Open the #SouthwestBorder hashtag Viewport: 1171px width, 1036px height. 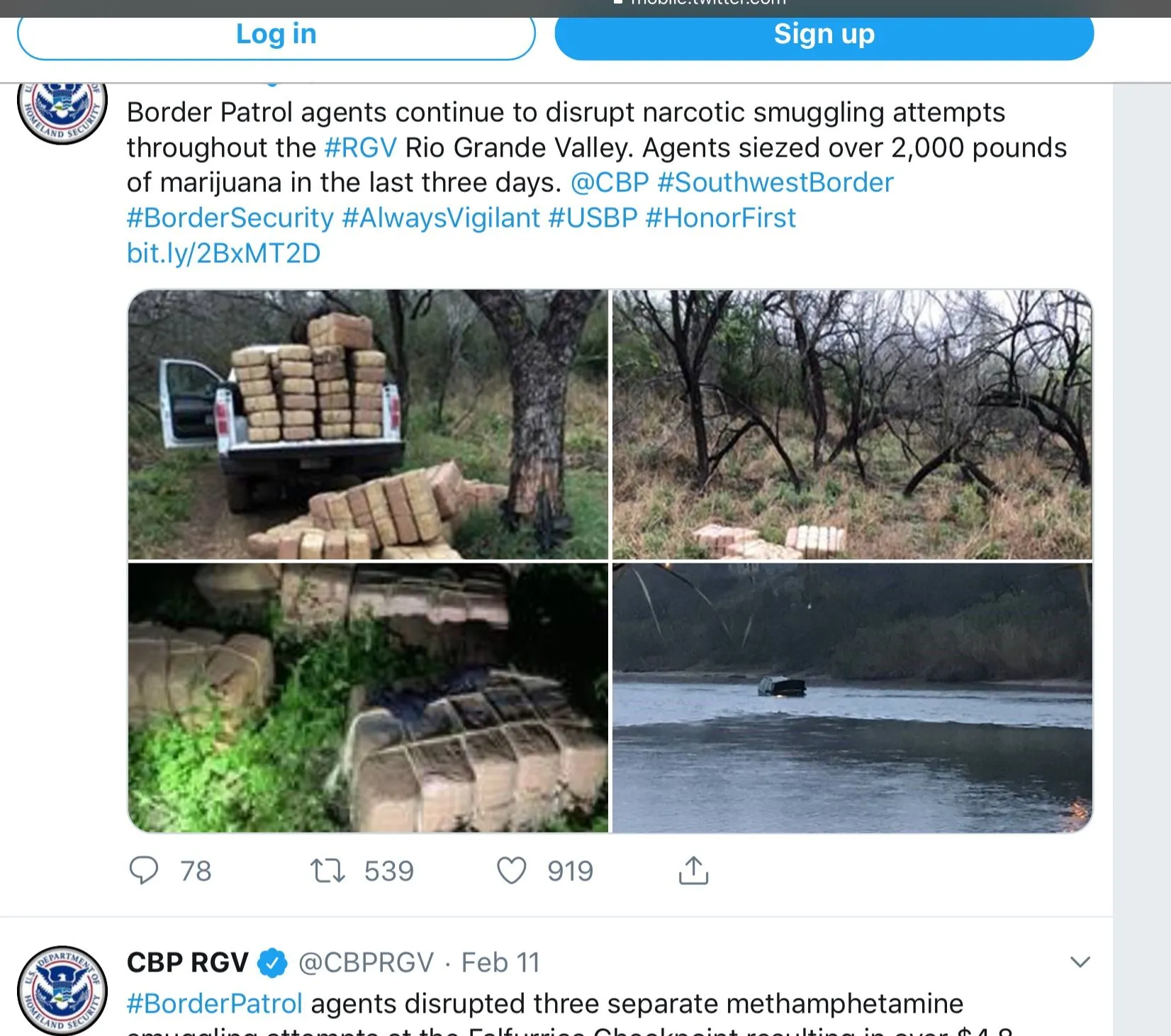[775, 183]
